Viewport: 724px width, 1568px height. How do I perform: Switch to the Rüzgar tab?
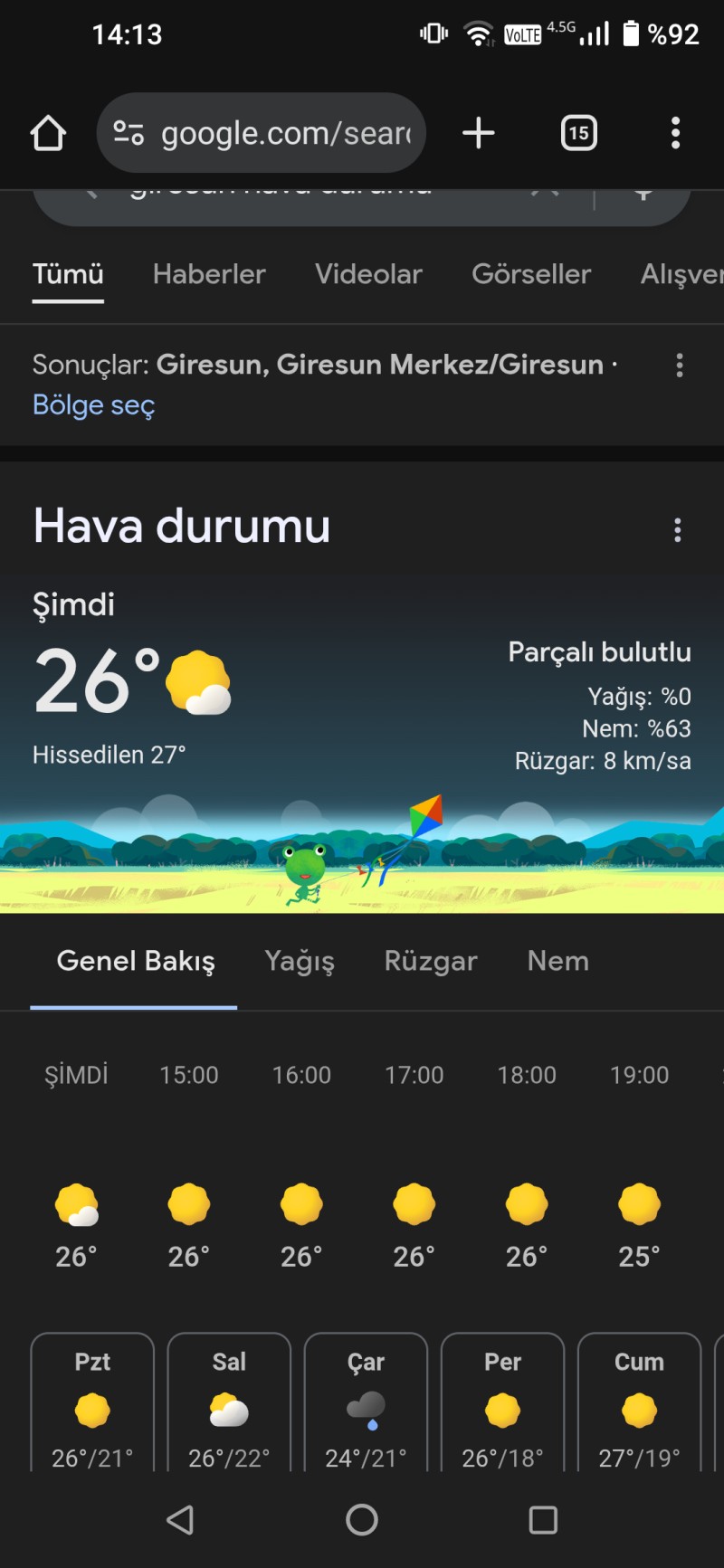[431, 961]
